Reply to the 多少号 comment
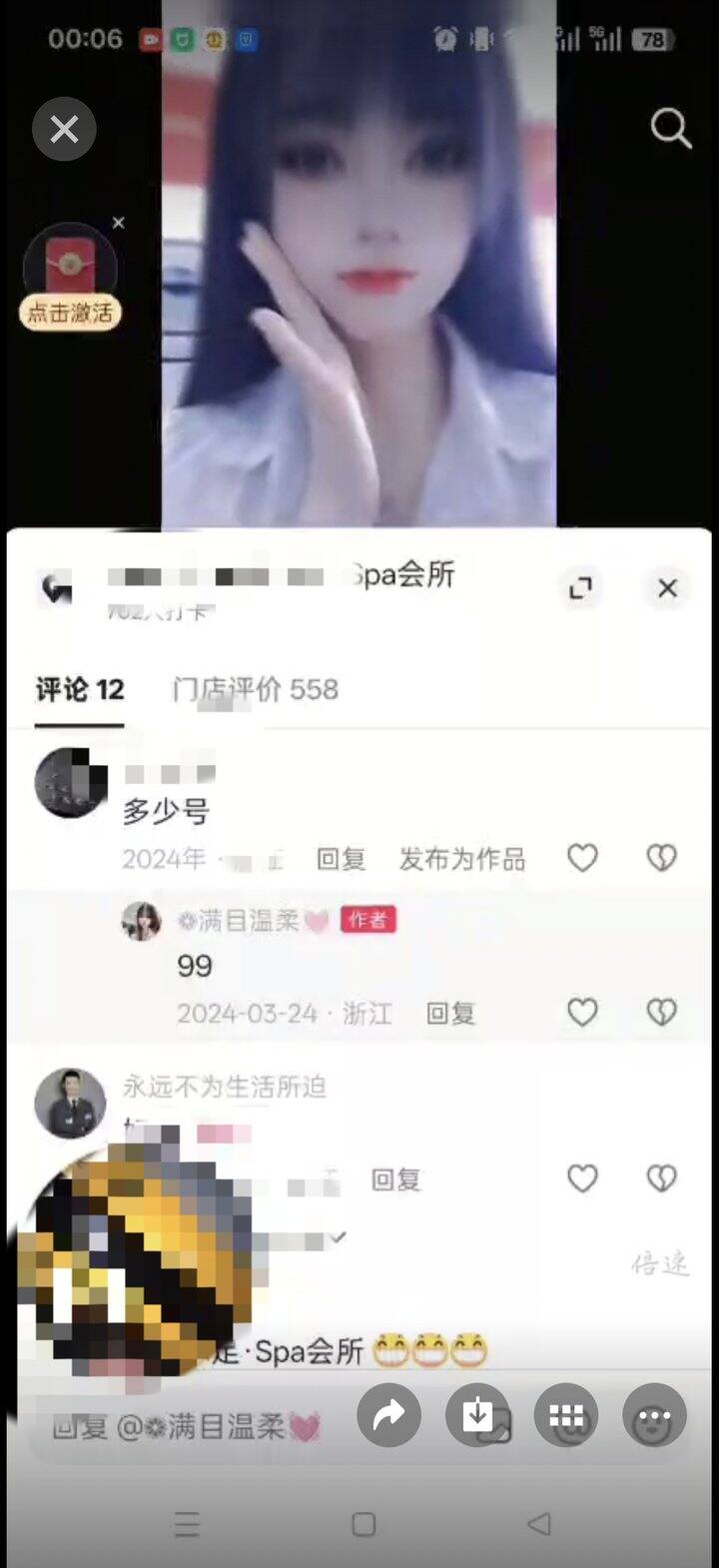 (341, 859)
